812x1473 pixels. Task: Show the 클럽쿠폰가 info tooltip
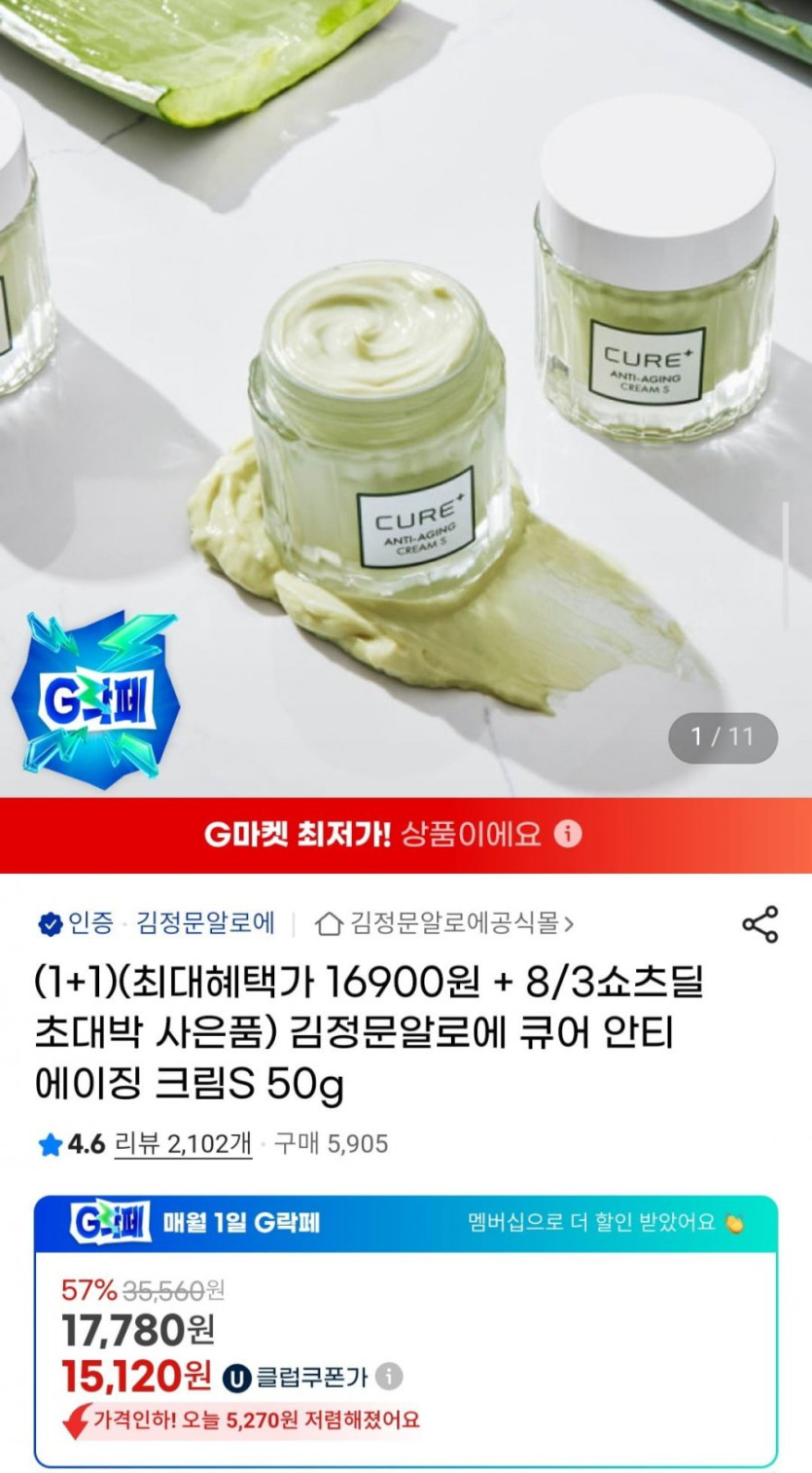point(389,1377)
